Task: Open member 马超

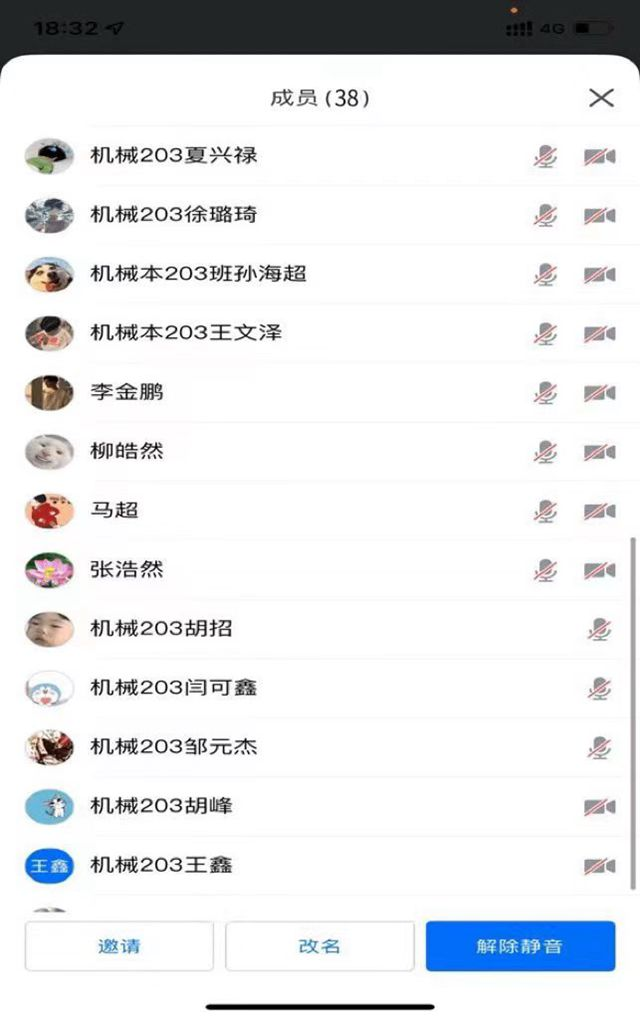Action: coord(115,510)
